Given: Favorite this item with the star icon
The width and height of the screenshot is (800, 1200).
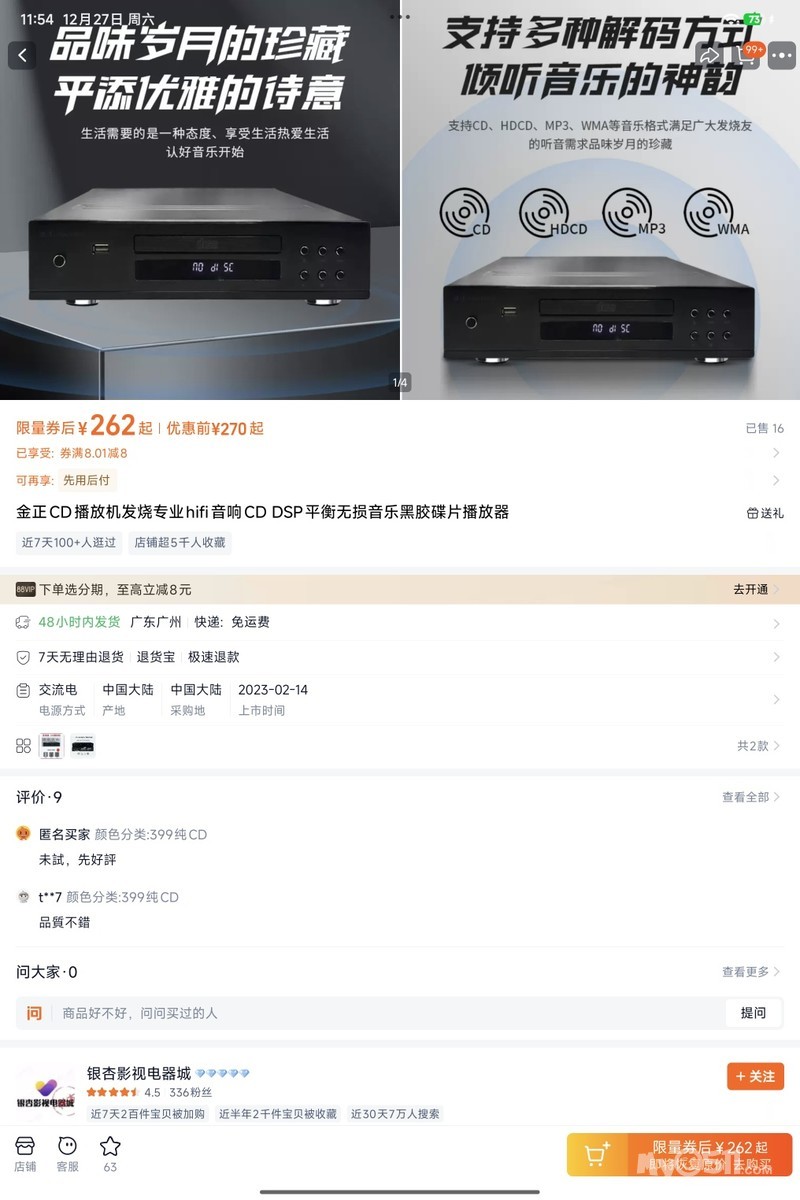Looking at the screenshot, I should tap(110, 1153).
